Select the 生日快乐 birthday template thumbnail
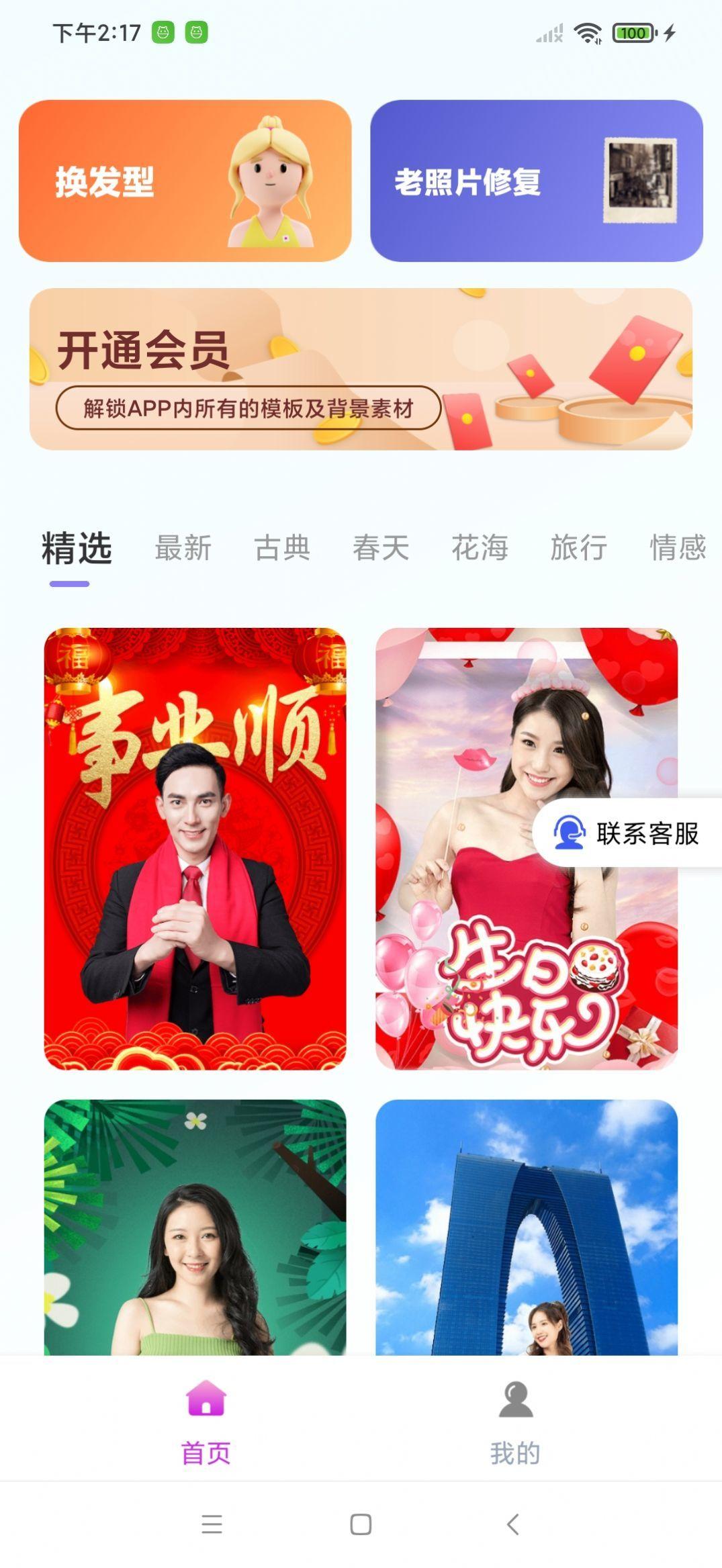Image resolution: width=722 pixels, height=1568 pixels. (x=528, y=853)
